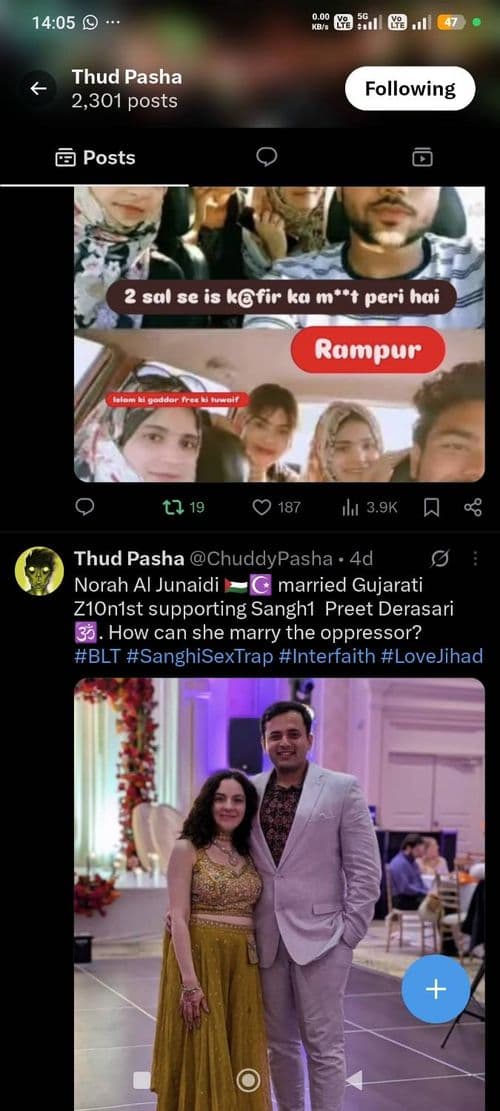500x1111 pixels.
Task: Open the Rampur collage image
Action: click(280, 334)
